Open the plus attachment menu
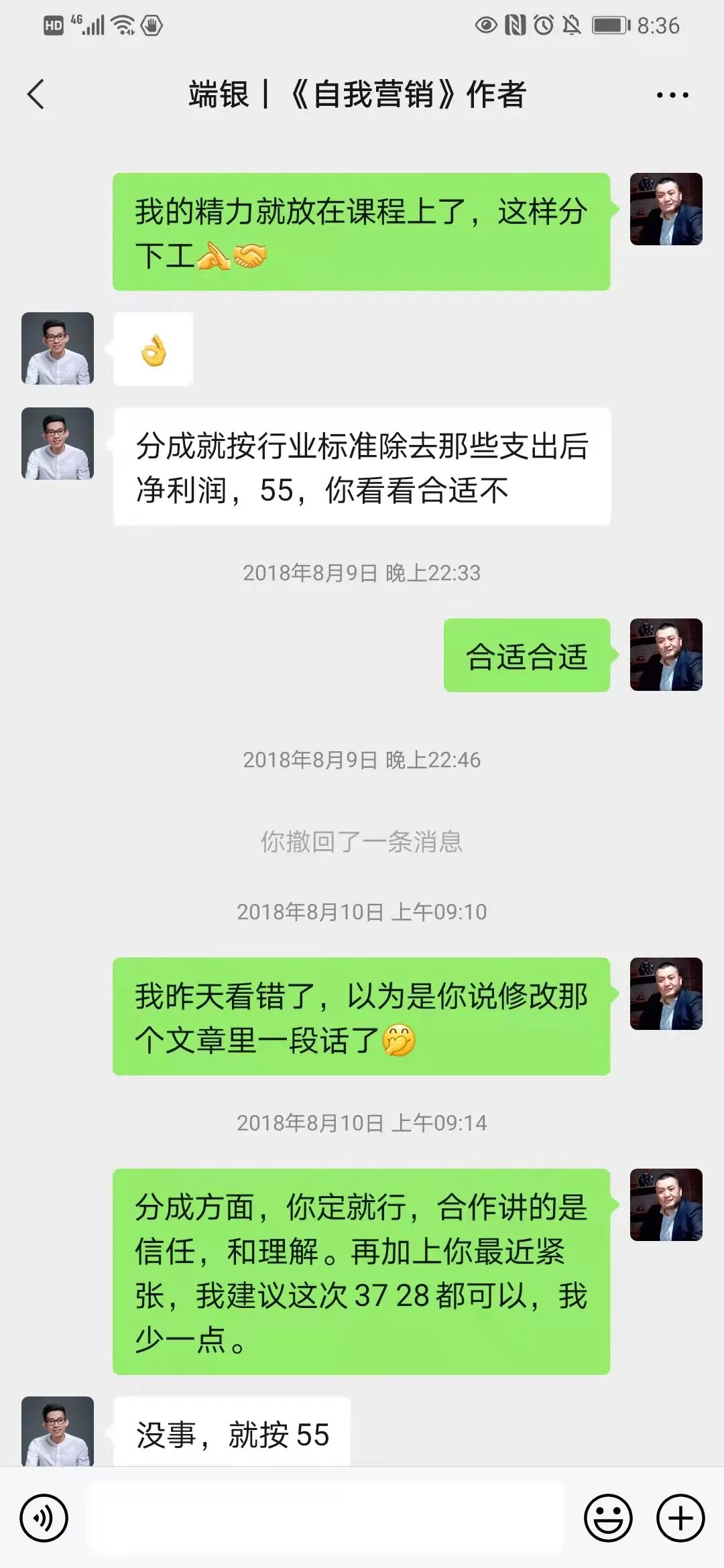Image resolution: width=724 pixels, height=1568 pixels. coord(680,1518)
